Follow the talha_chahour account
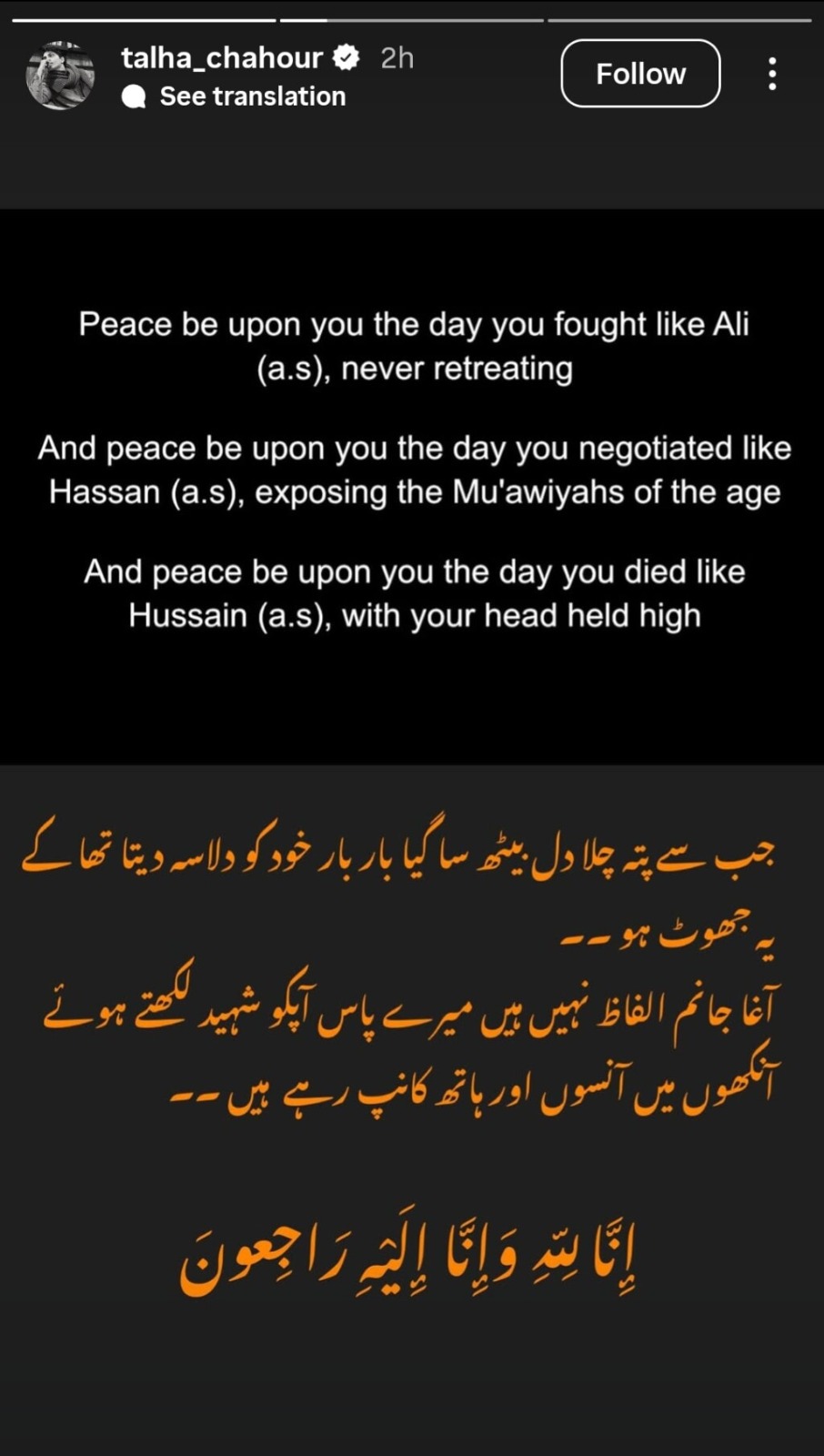The width and height of the screenshot is (824, 1456). pos(640,74)
